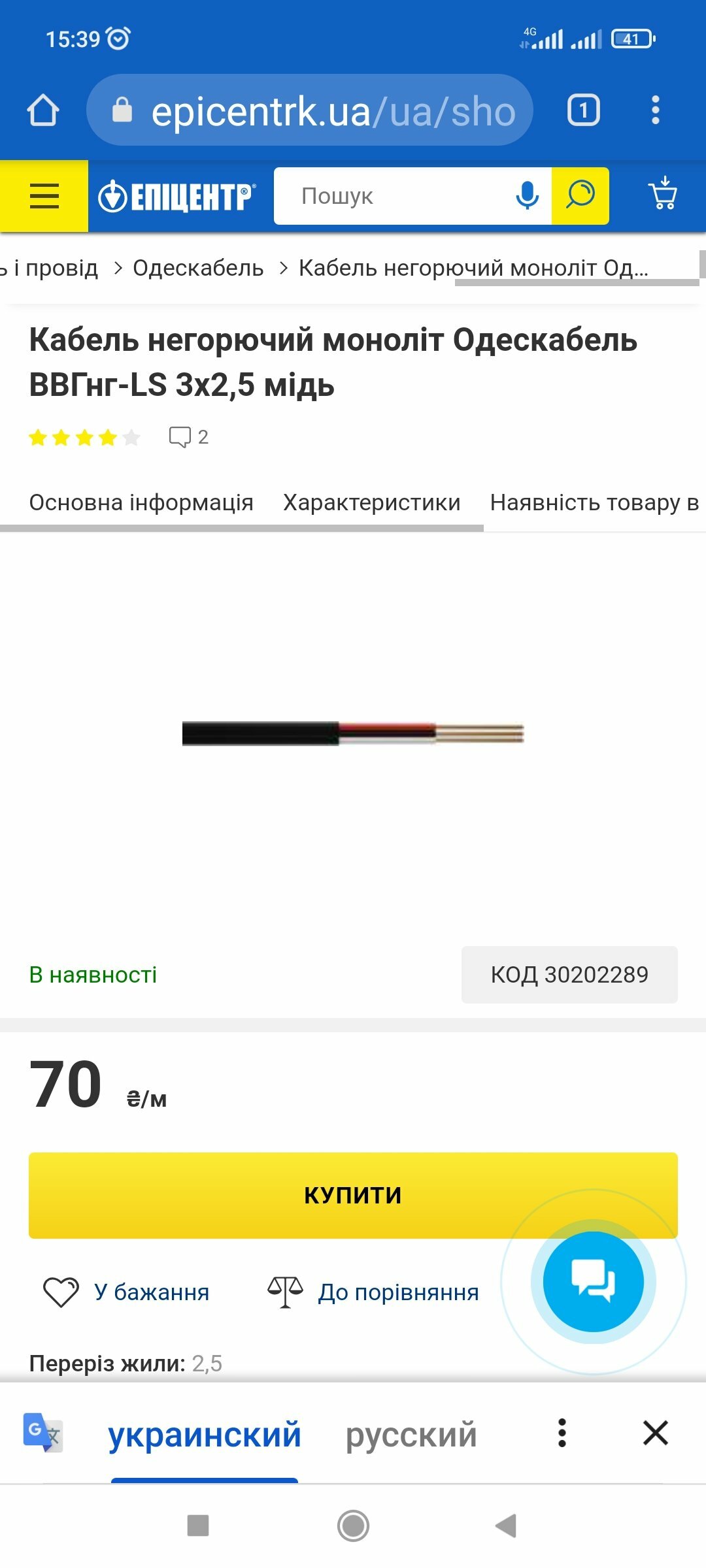Viewport: 706px width, 1568px height.
Task: Close the Google Translate bar
Action: (655, 1433)
